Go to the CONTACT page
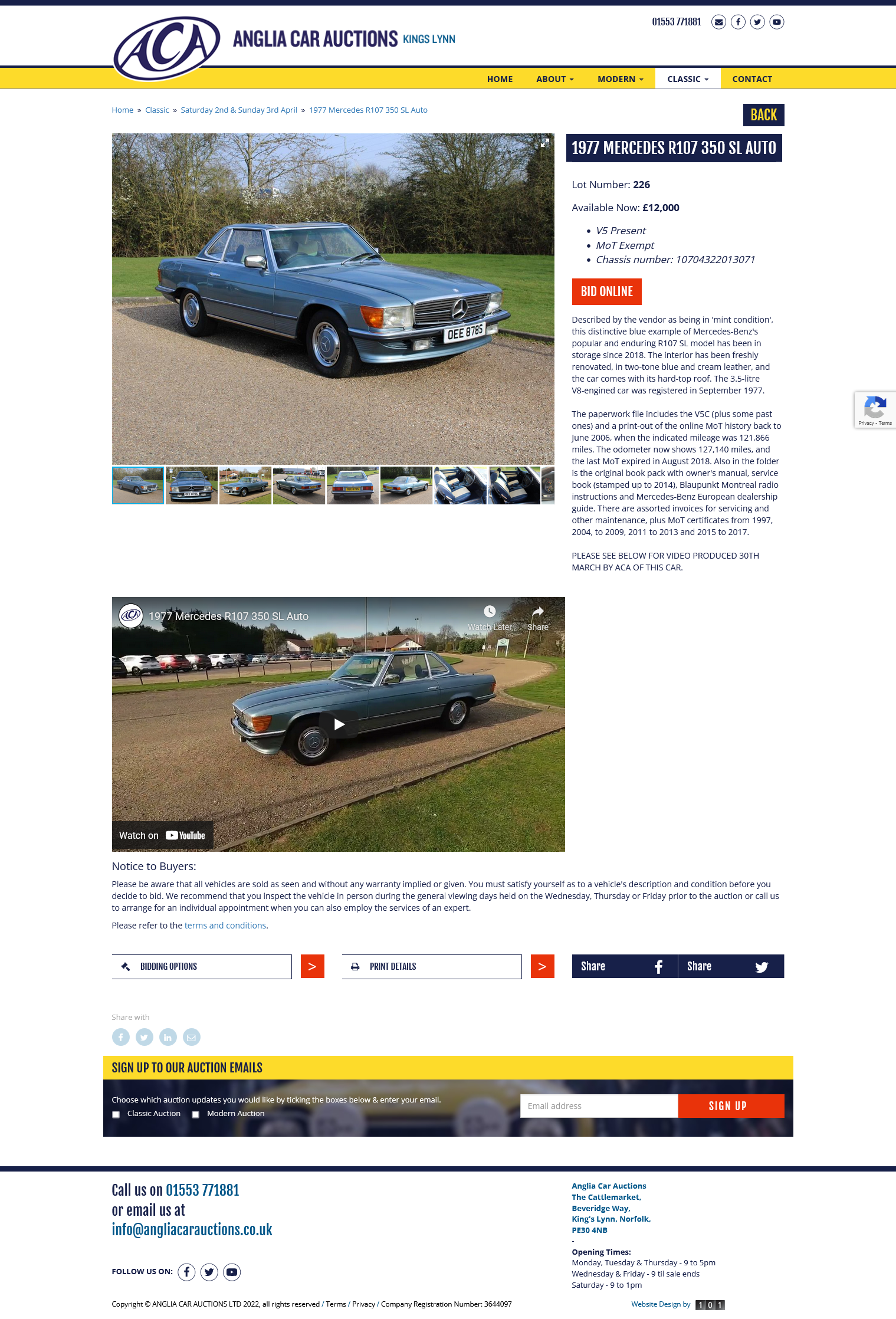 click(751, 79)
